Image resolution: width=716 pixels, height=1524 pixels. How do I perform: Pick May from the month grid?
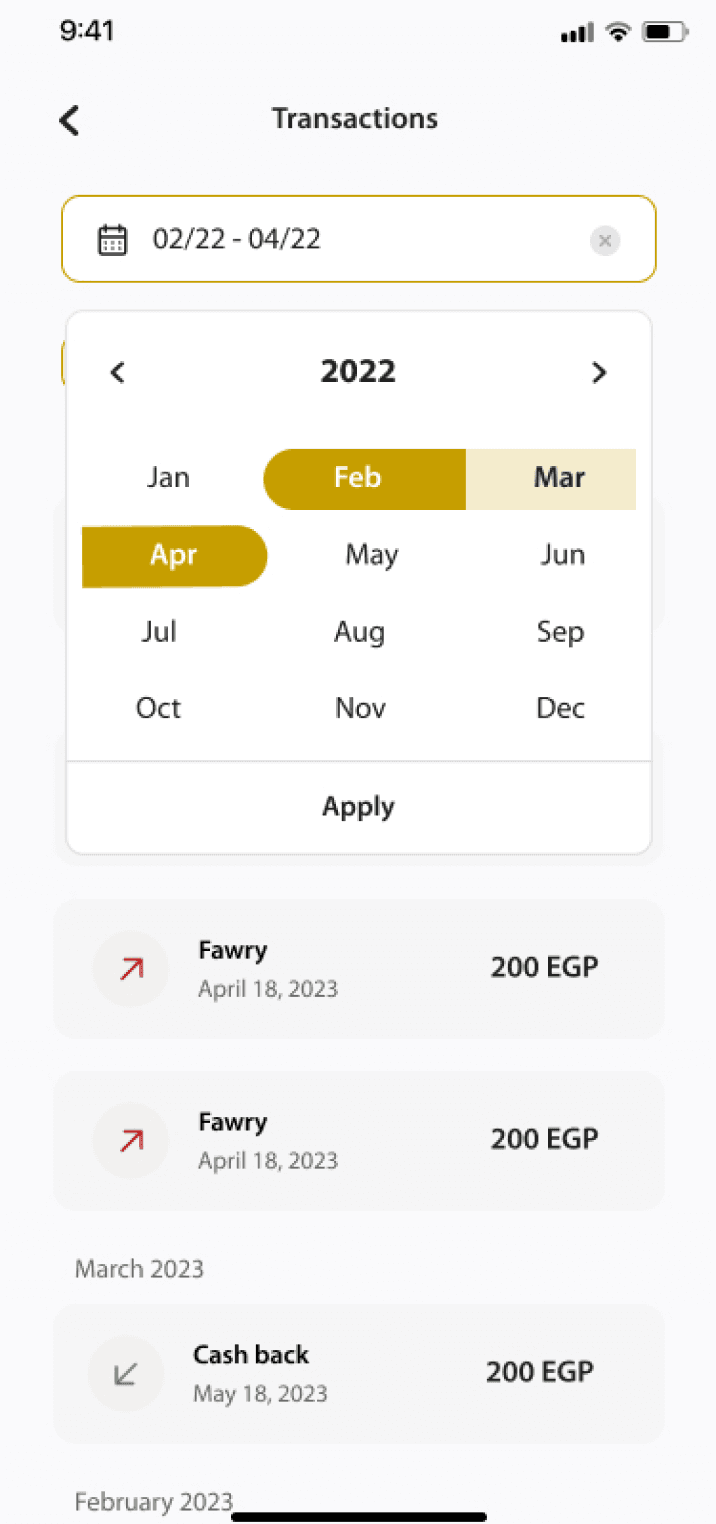372,556
